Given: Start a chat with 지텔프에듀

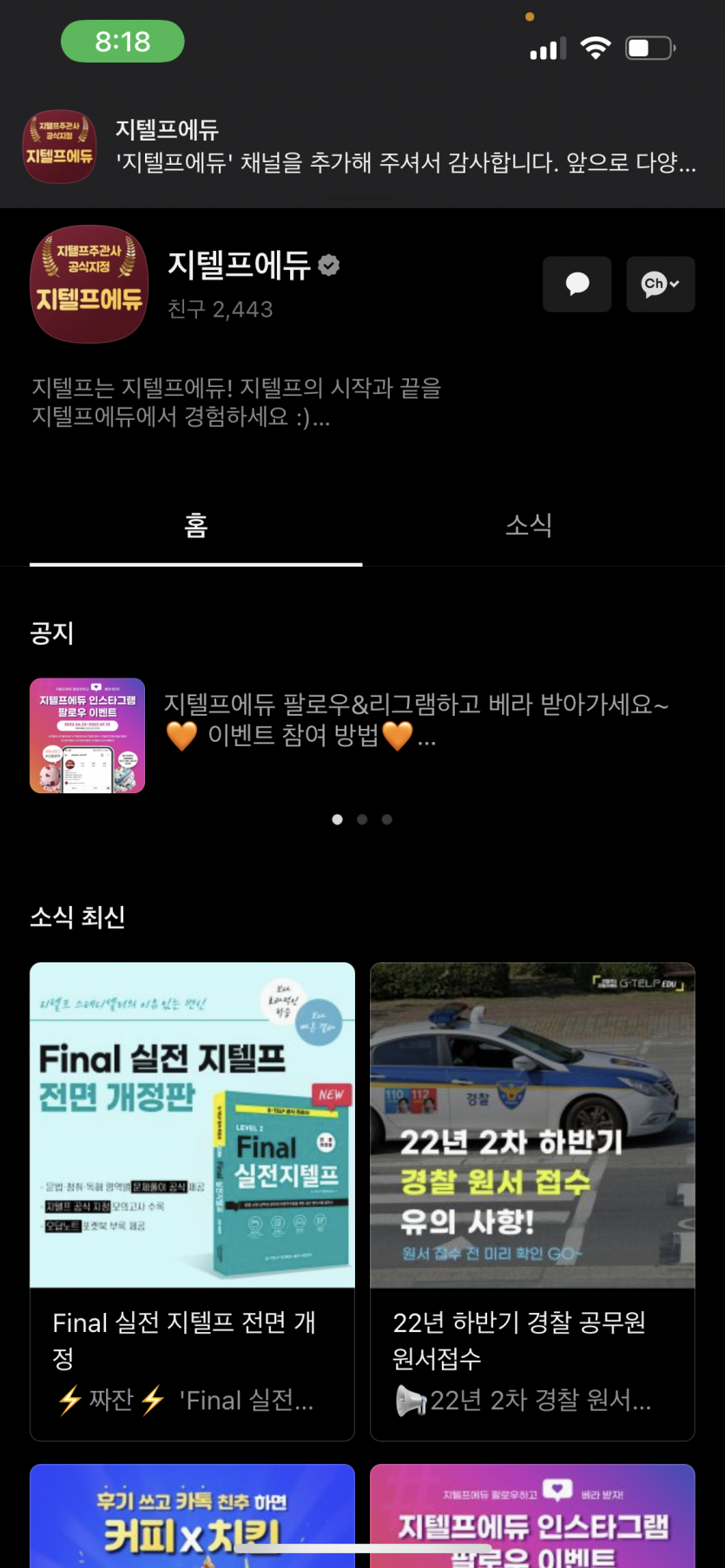Looking at the screenshot, I should [x=577, y=284].
